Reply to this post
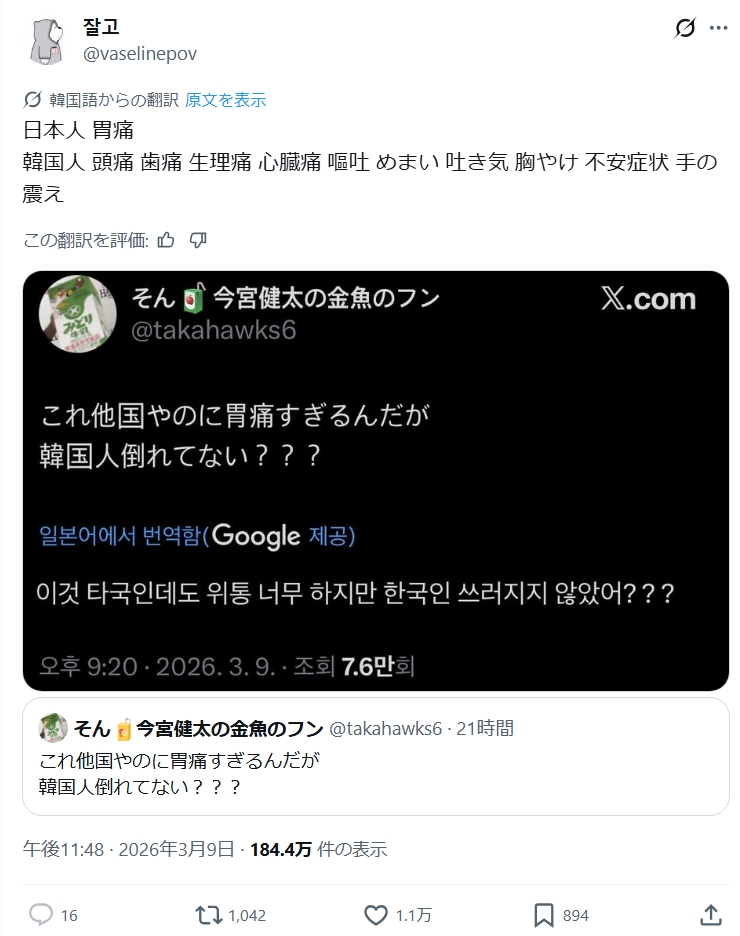 click(x=41, y=914)
